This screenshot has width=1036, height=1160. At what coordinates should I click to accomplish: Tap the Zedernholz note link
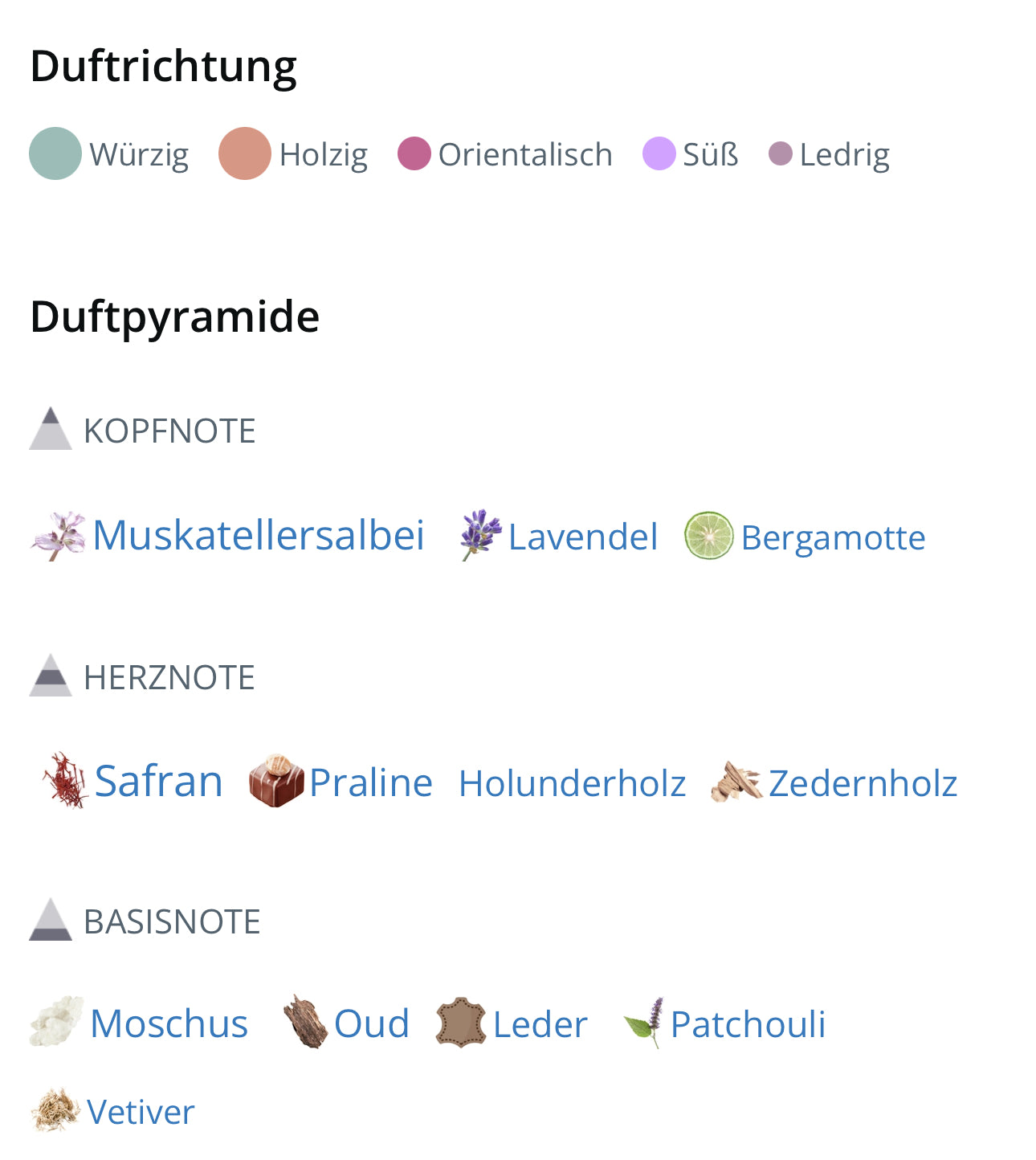(x=862, y=783)
